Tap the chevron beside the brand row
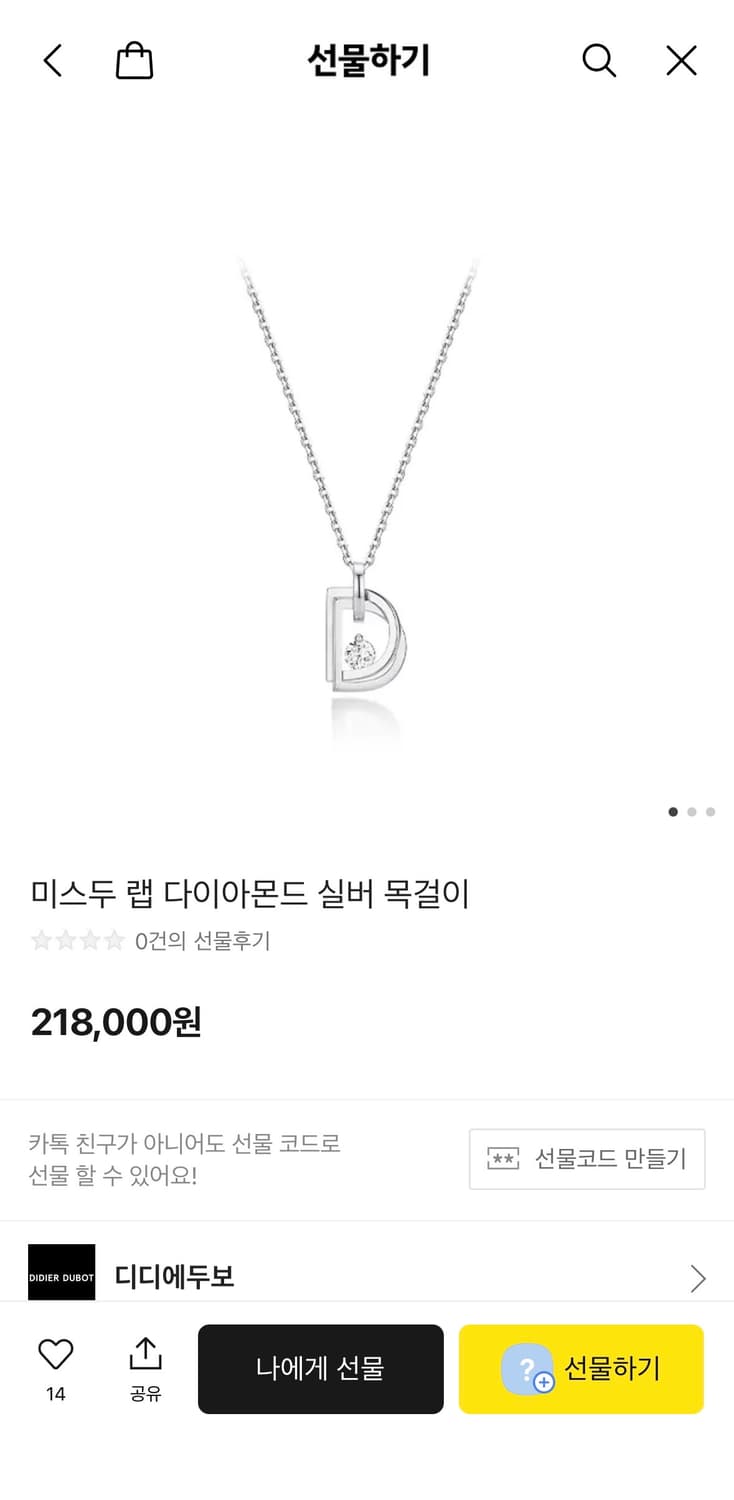Viewport: 734px width, 1500px height. click(698, 1277)
